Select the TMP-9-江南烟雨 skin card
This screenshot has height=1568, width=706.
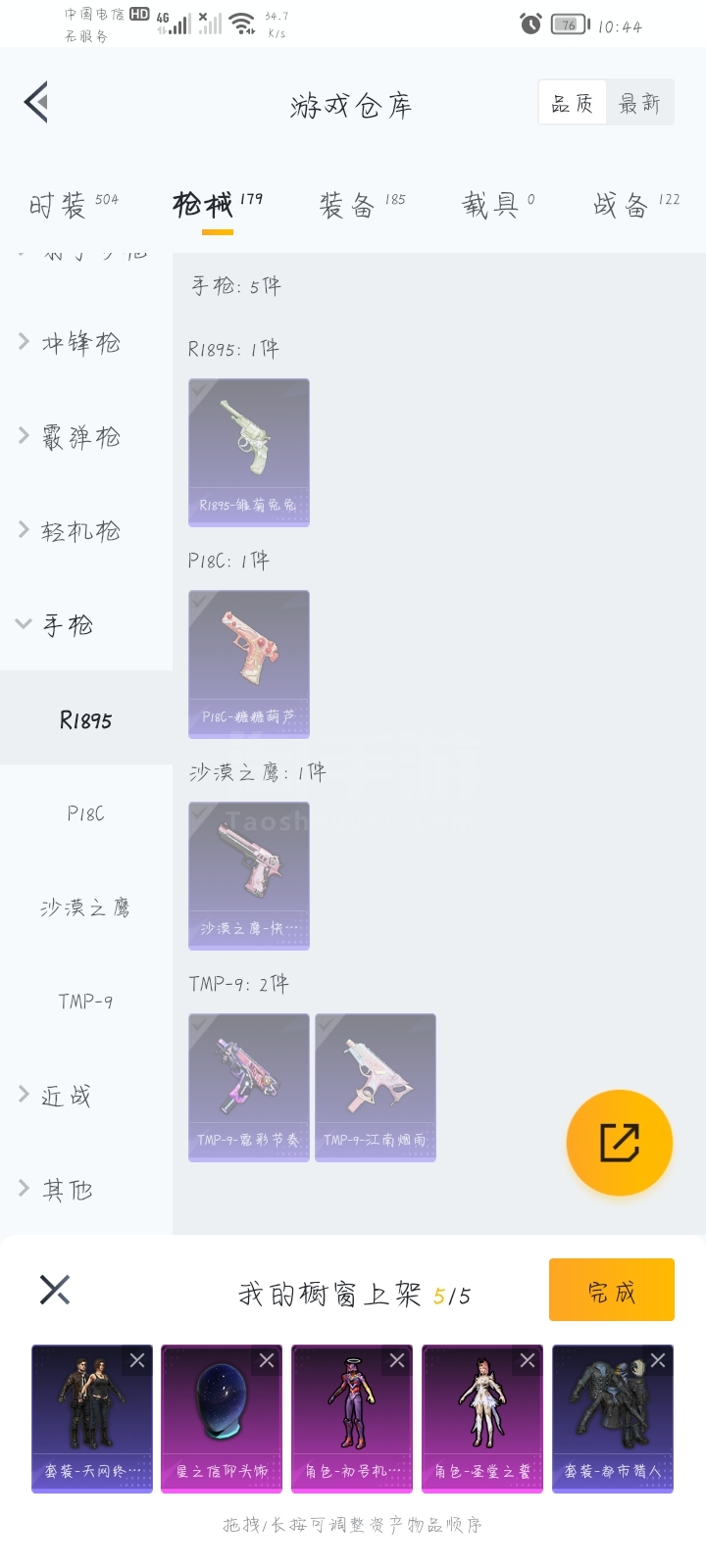(376, 1087)
